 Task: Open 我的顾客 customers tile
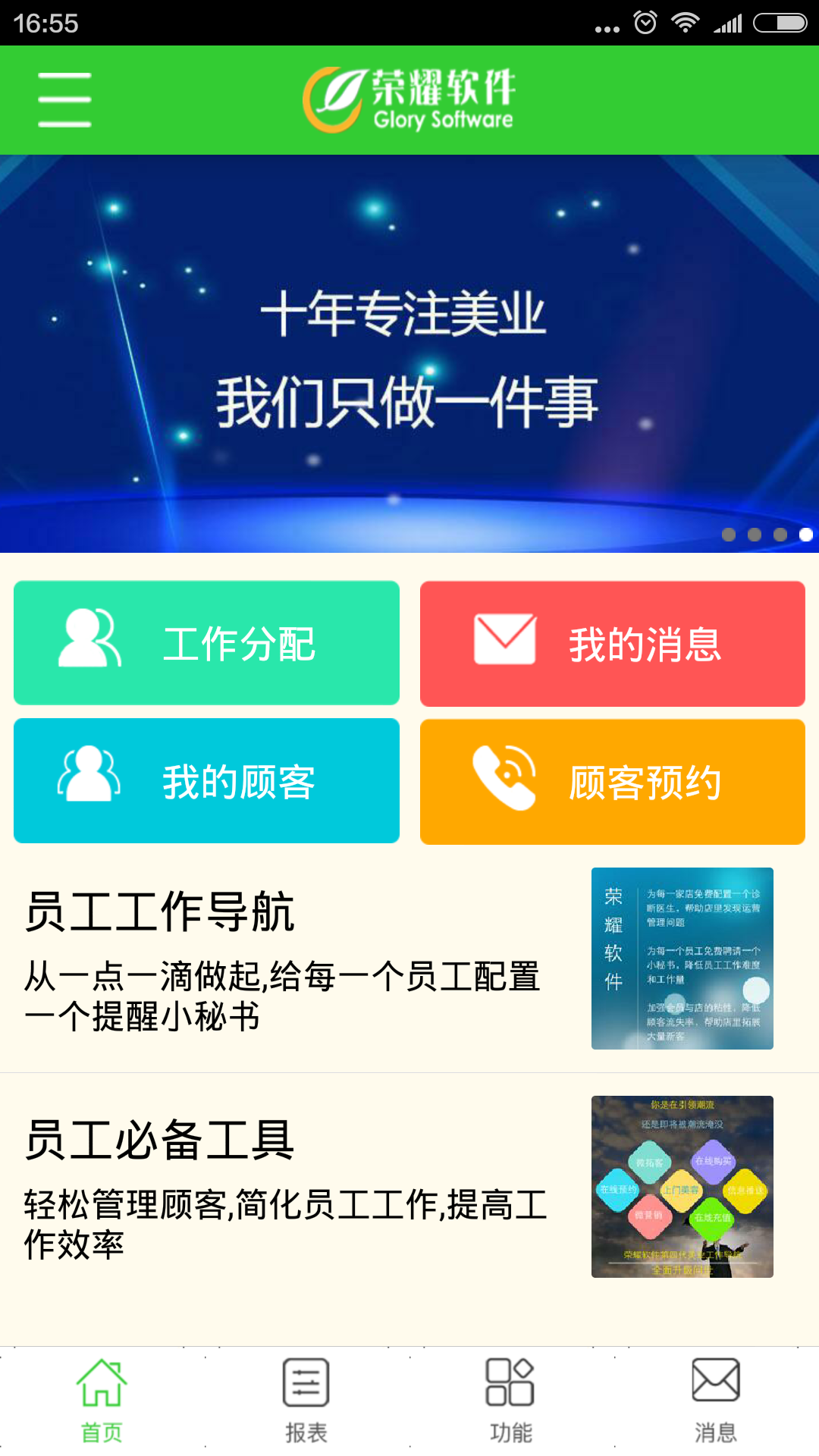[x=206, y=781]
